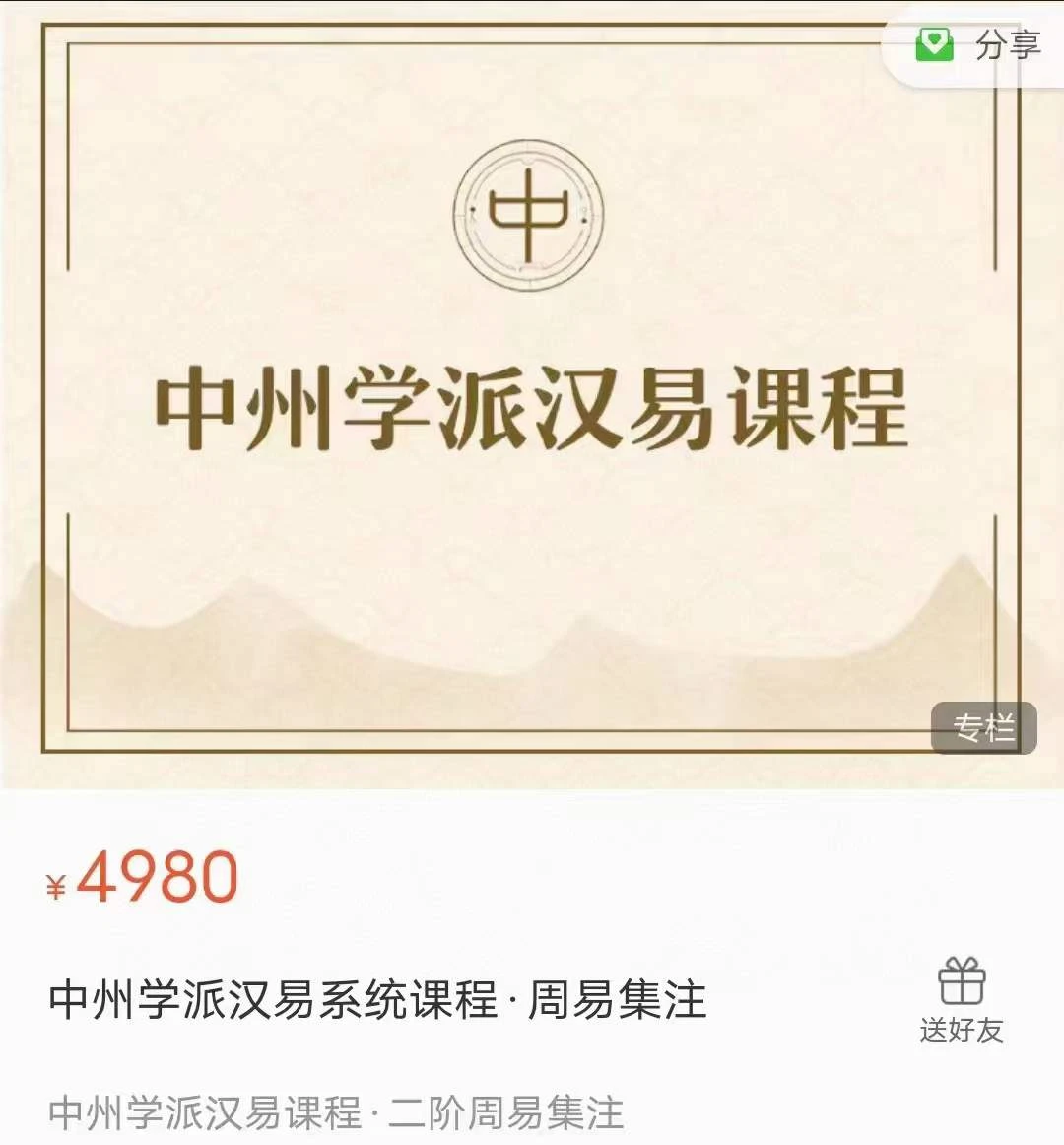Image resolution: width=1064 pixels, height=1145 pixels.
Task: Open the 中州学派汉易课程 cover image
Action: click(530, 394)
